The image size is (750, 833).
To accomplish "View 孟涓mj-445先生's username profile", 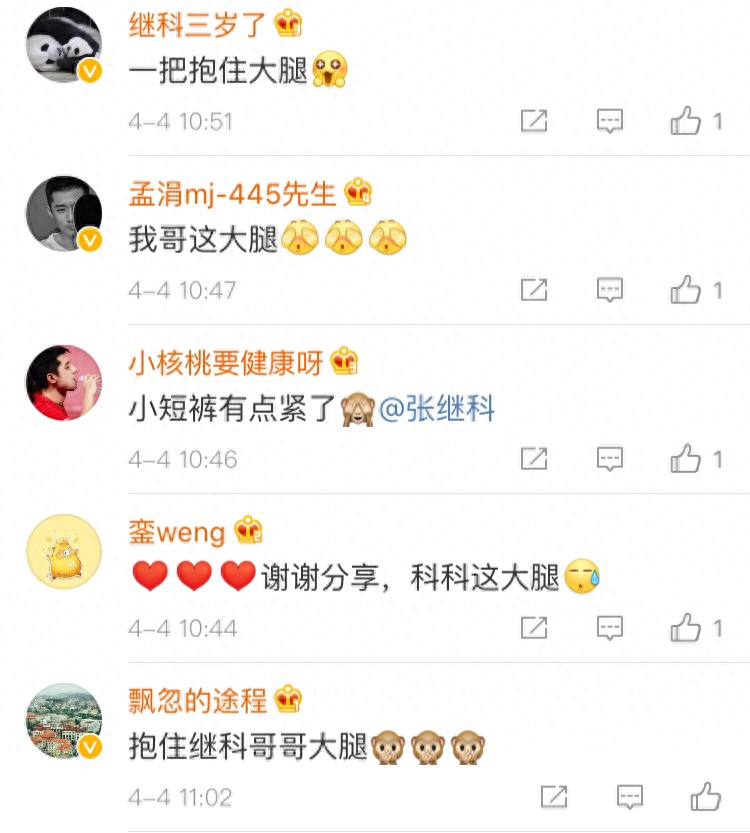I will pyautogui.click(x=233, y=193).
